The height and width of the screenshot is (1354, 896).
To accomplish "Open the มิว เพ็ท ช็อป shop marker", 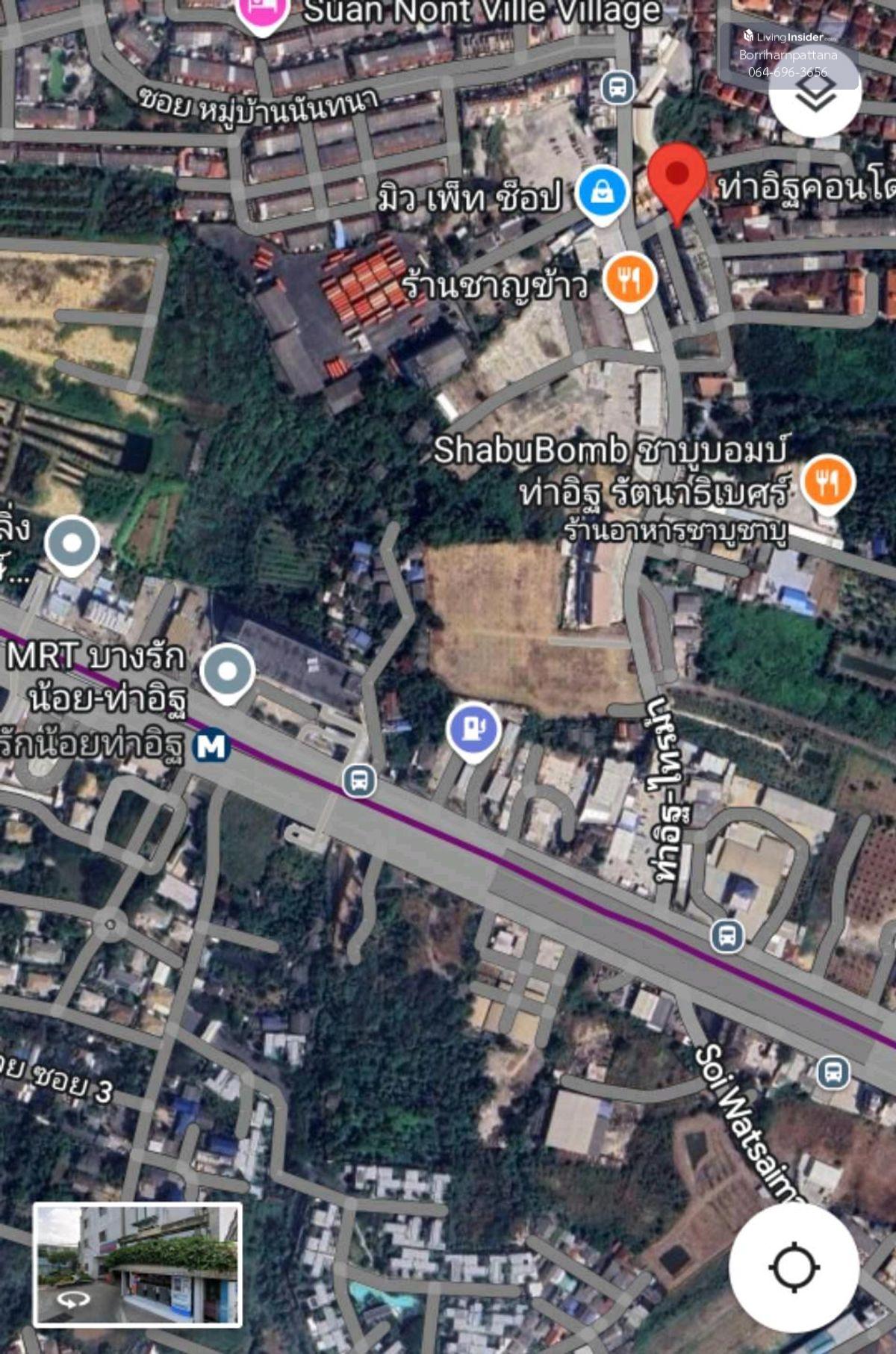I will (603, 193).
